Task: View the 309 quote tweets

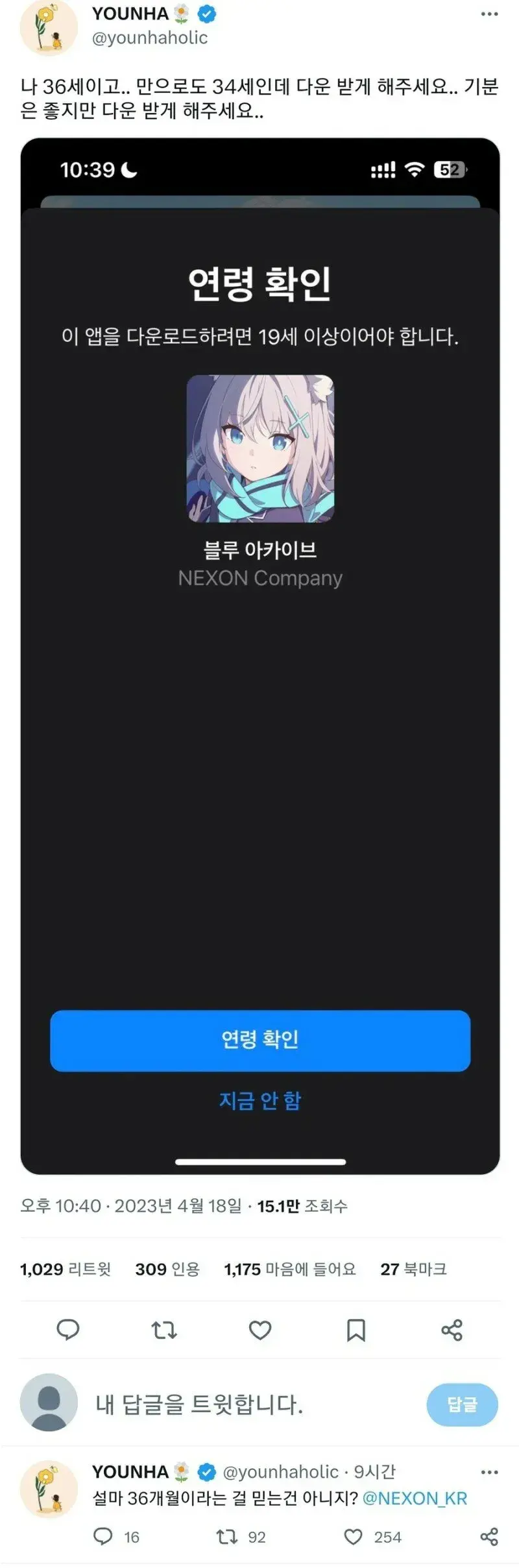Action: (167, 1270)
